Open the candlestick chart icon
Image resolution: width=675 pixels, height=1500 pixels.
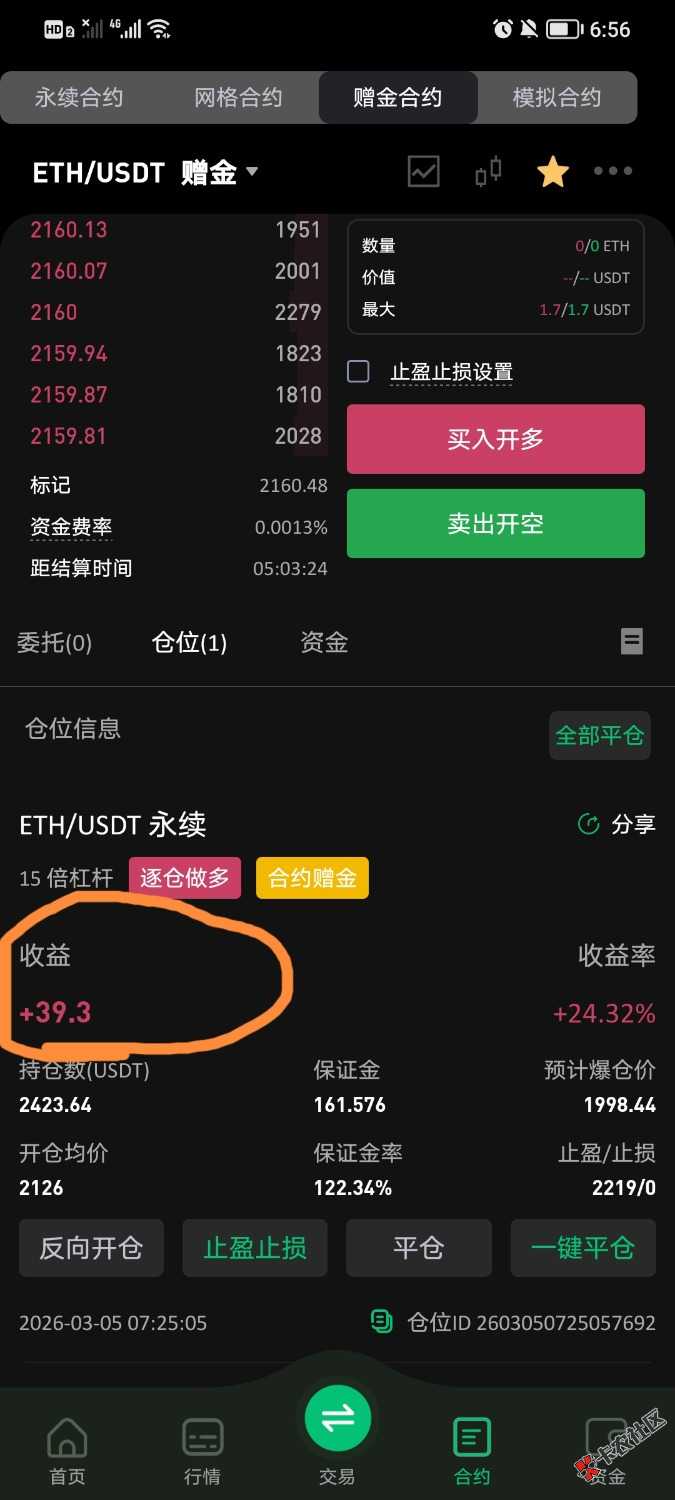click(488, 172)
